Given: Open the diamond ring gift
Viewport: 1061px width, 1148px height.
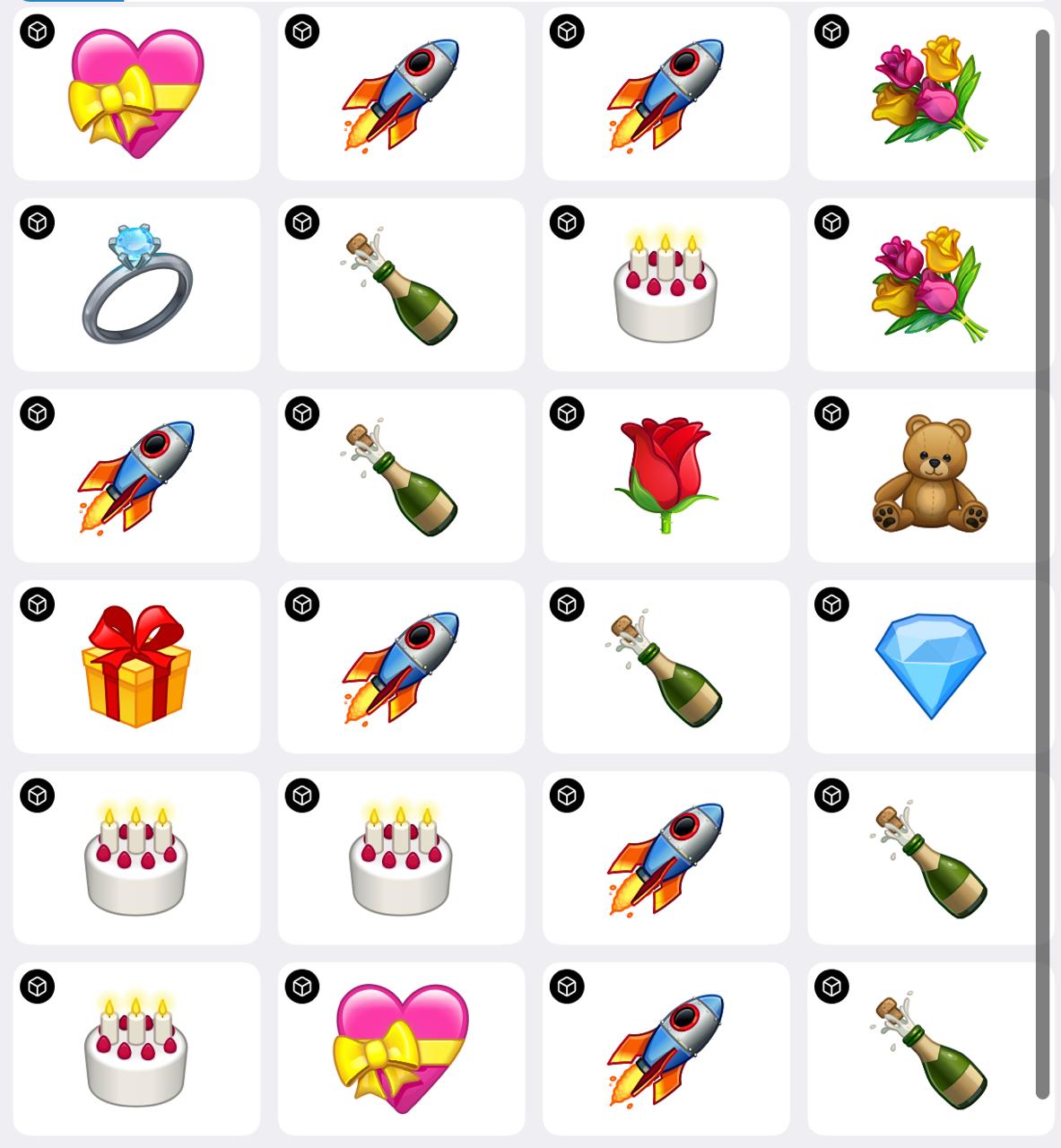Looking at the screenshot, I should pyautogui.click(x=136, y=284).
